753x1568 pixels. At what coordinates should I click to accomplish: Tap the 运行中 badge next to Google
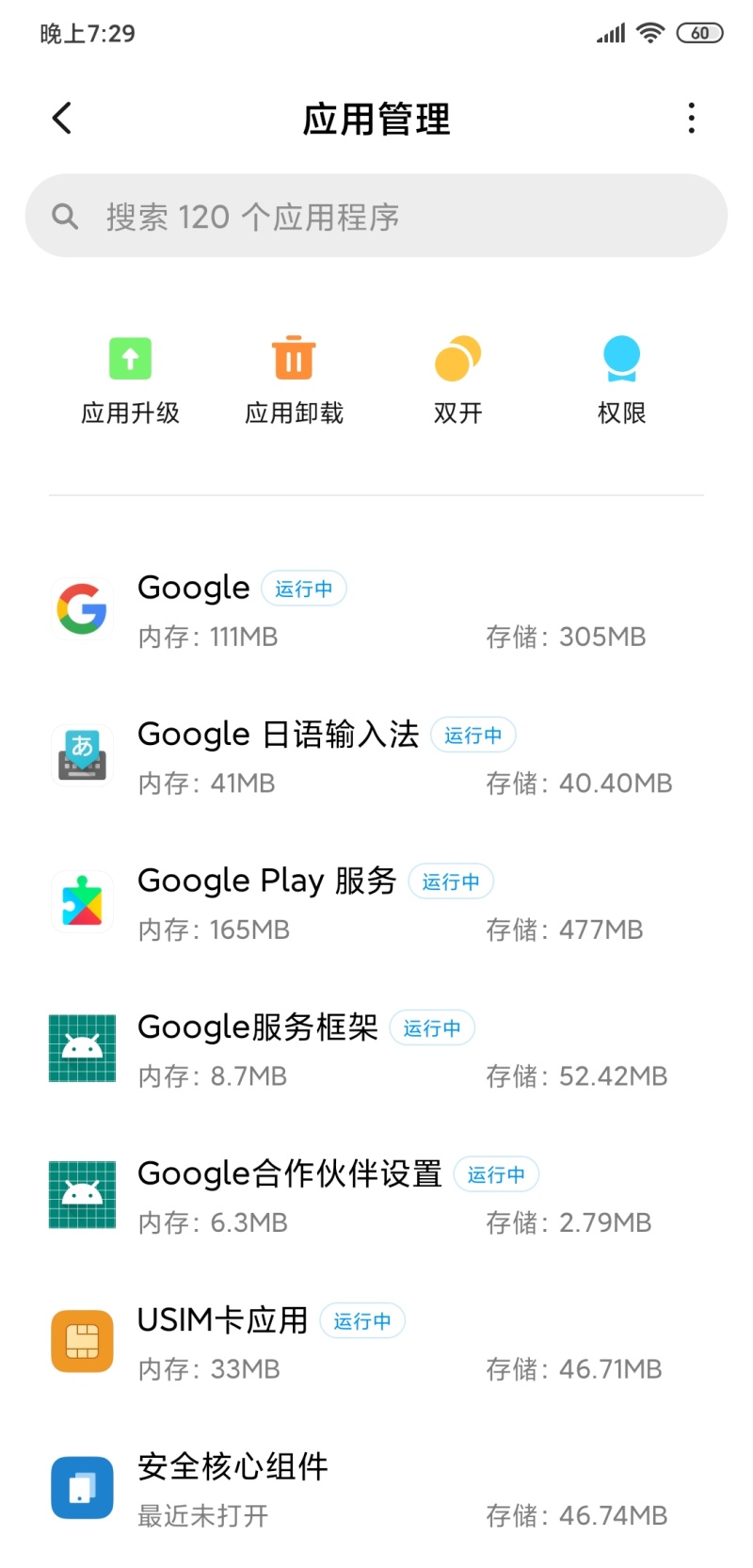[x=303, y=588]
